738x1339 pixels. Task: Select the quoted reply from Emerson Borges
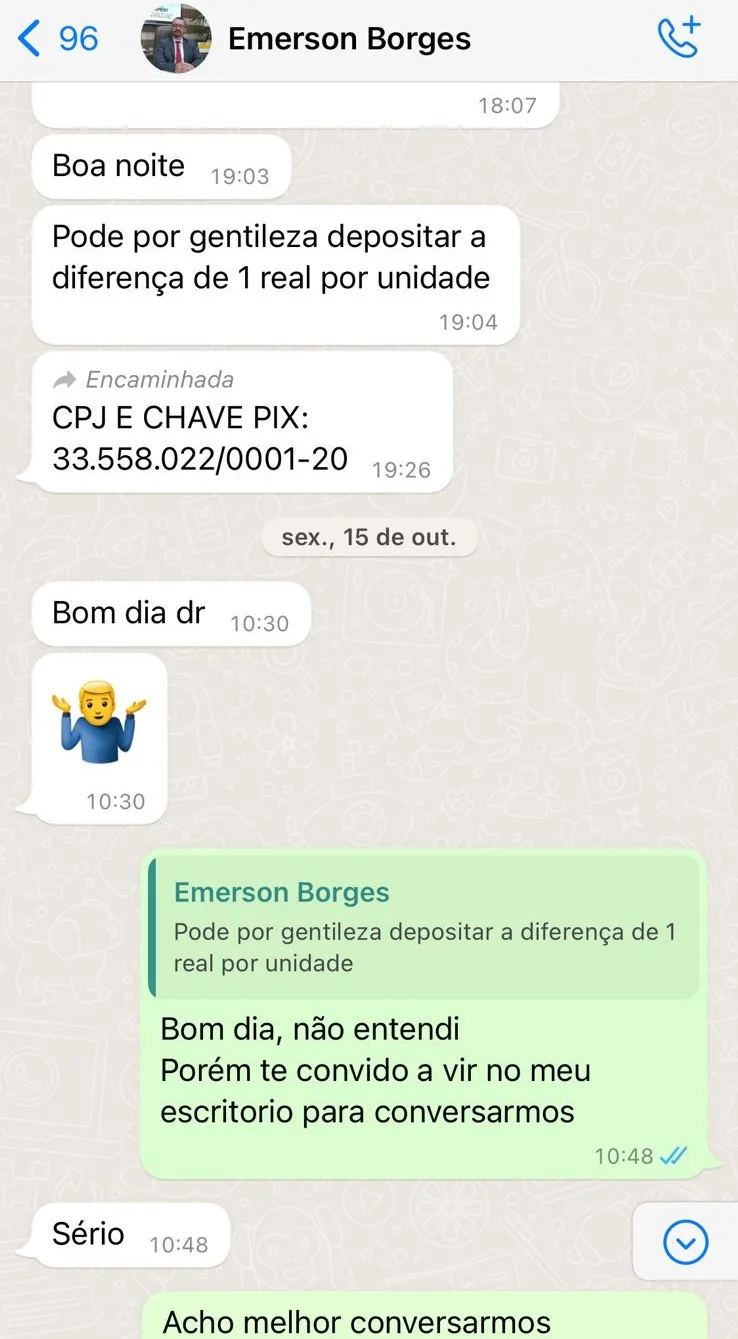[x=424, y=927]
